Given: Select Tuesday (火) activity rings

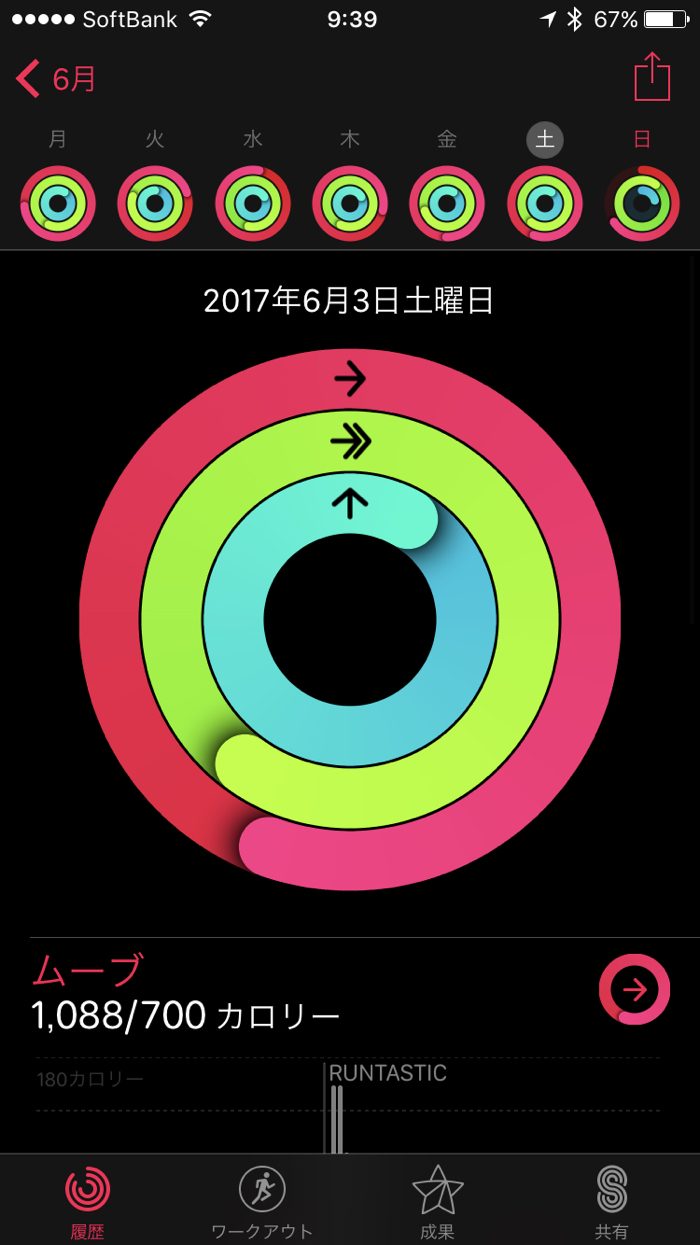Looking at the screenshot, I should point(155,203).
